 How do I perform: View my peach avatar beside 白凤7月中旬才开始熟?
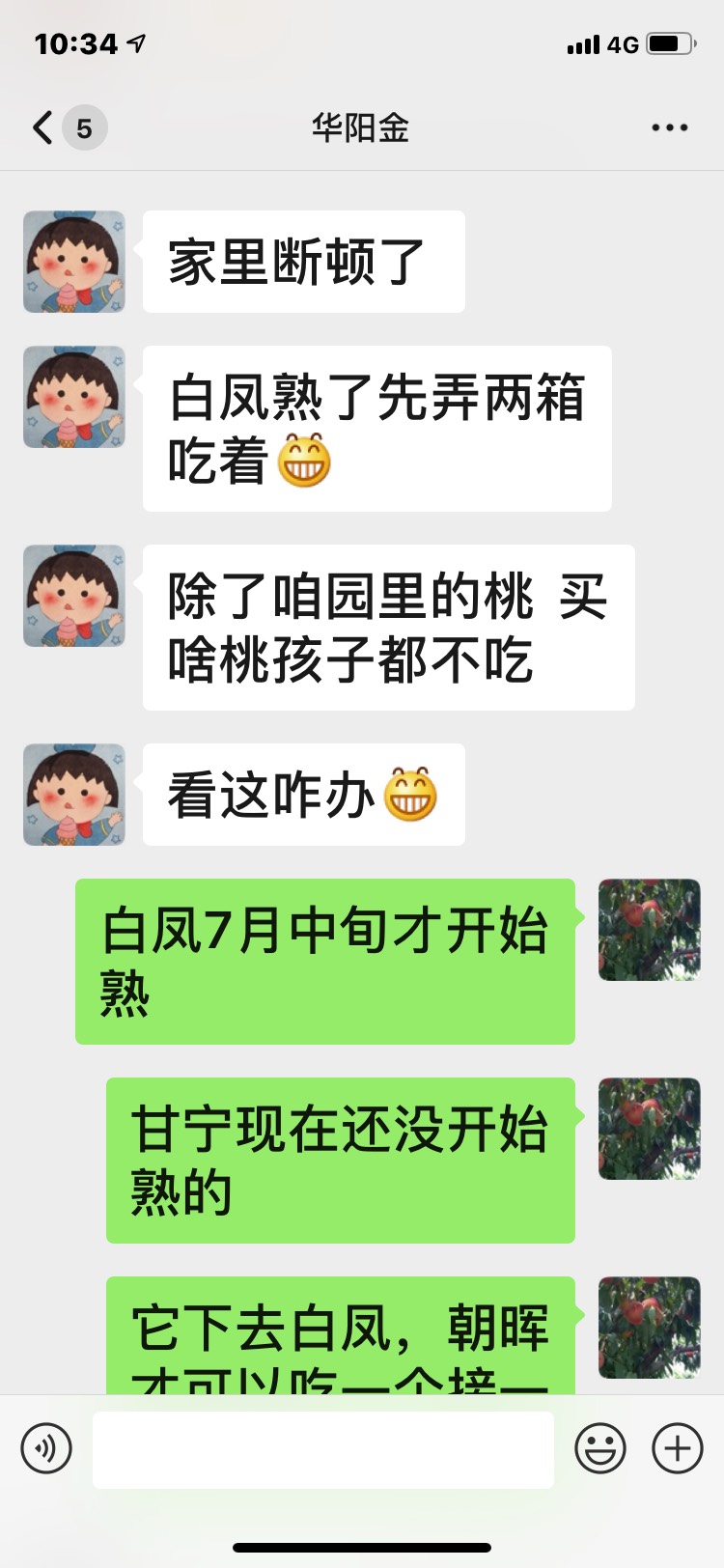649,930
